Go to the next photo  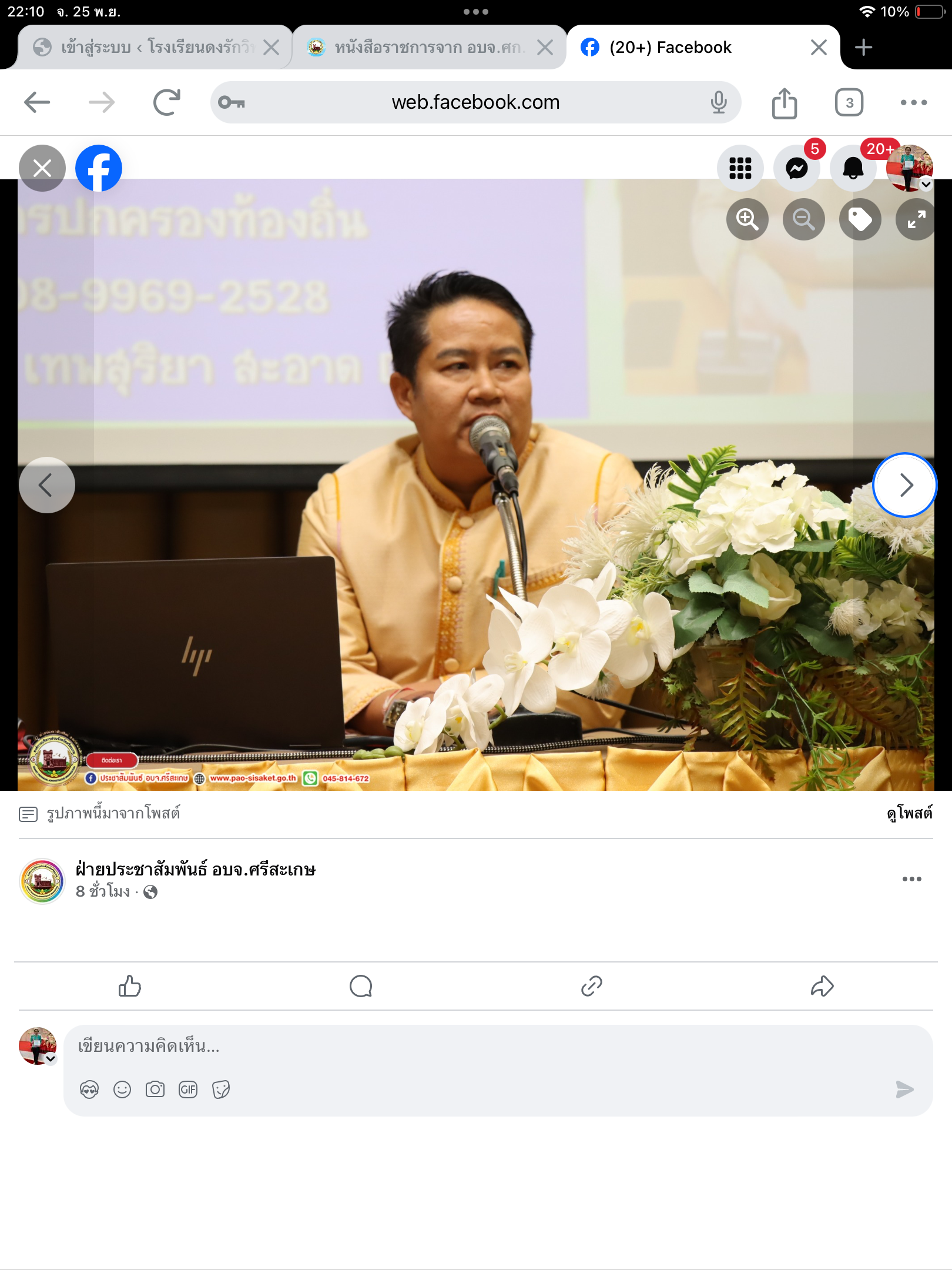tap(905, 485)
